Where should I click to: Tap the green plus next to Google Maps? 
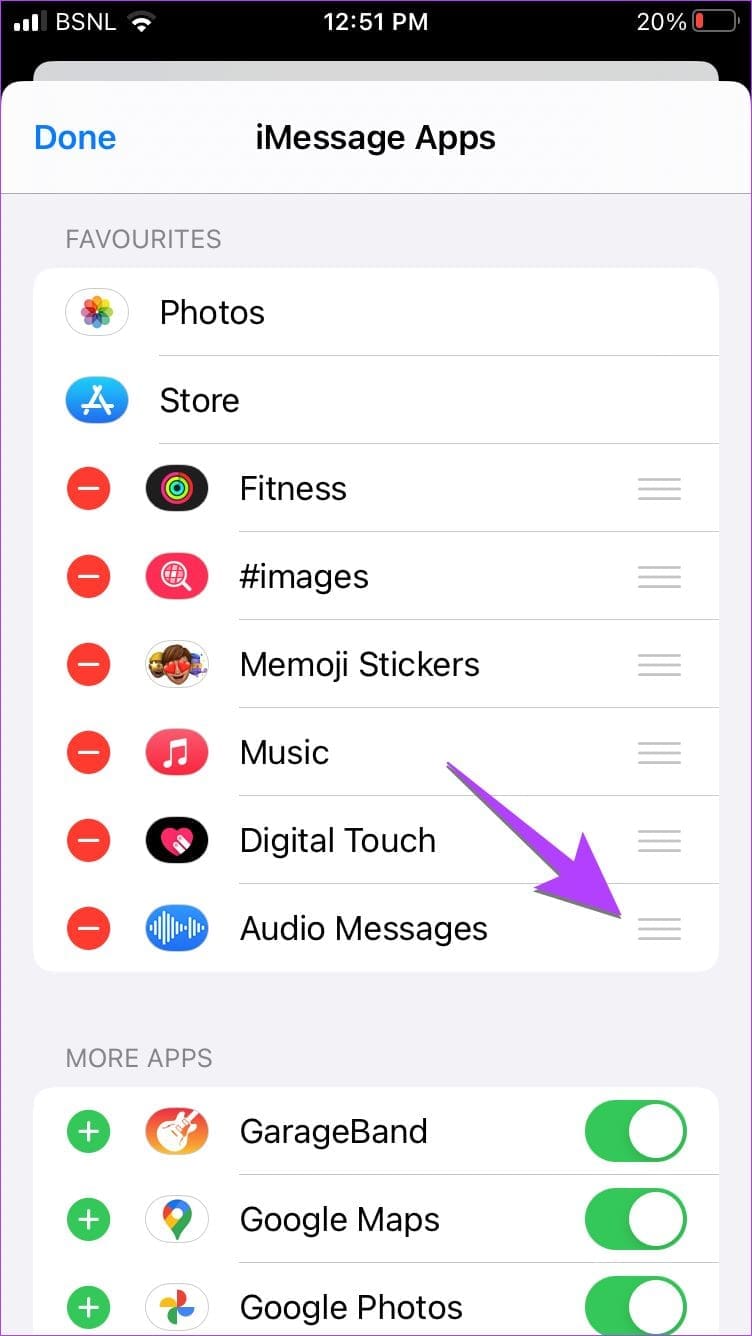[88, 1219]
